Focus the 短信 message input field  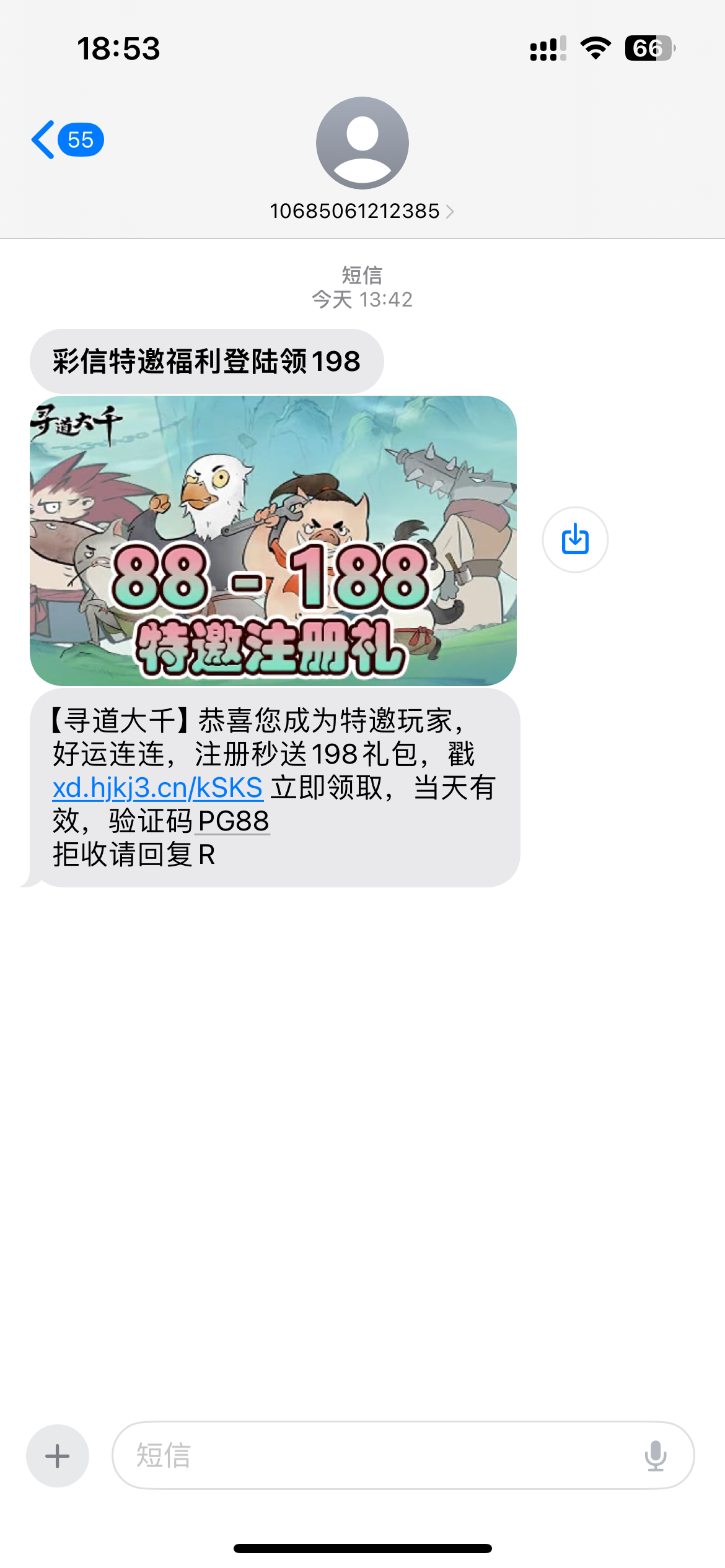click(372, 1455)
